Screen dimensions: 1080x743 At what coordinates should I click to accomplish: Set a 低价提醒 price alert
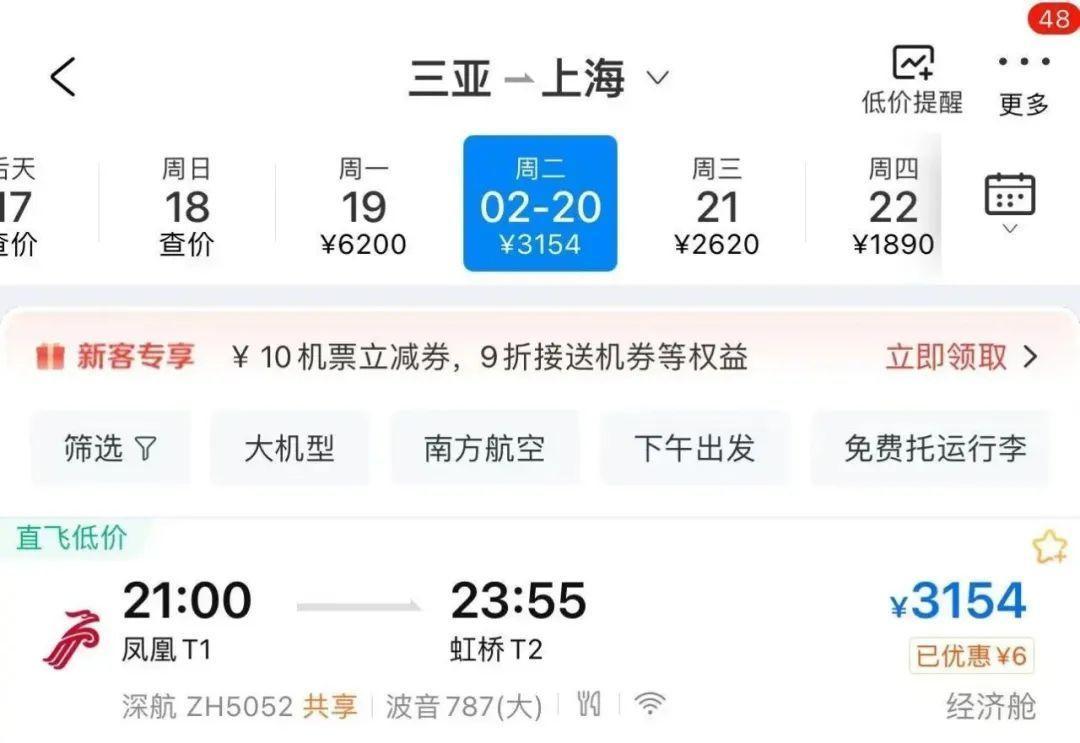coord(912,79)
